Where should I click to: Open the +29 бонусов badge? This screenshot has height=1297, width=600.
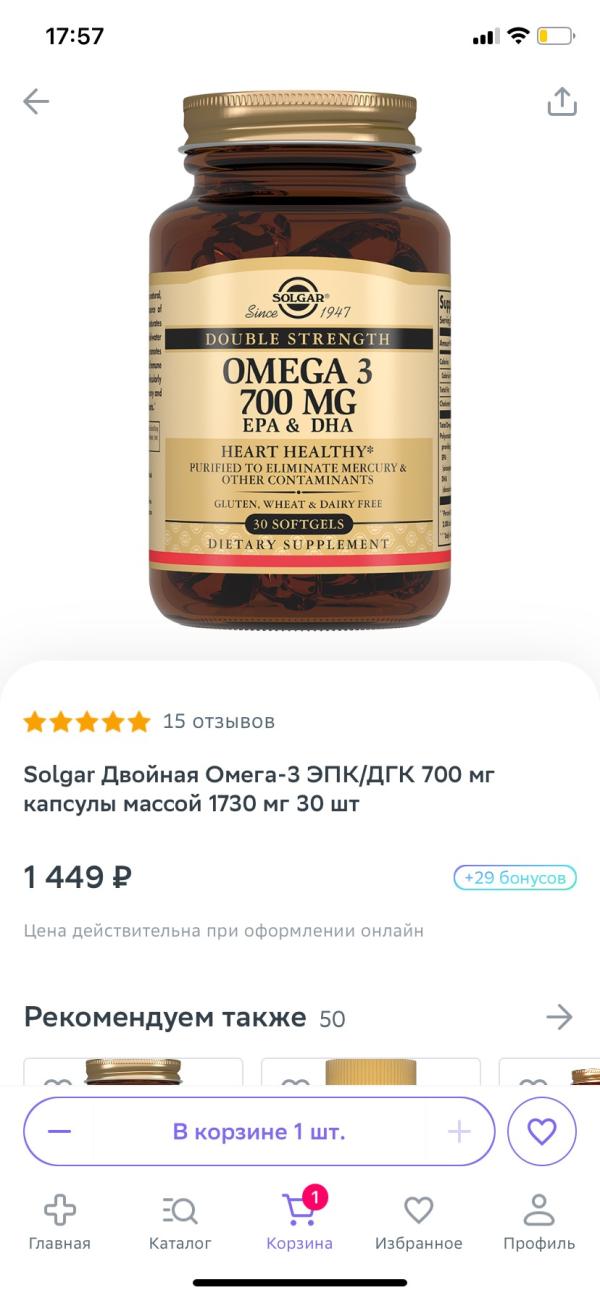pos(515,878)
